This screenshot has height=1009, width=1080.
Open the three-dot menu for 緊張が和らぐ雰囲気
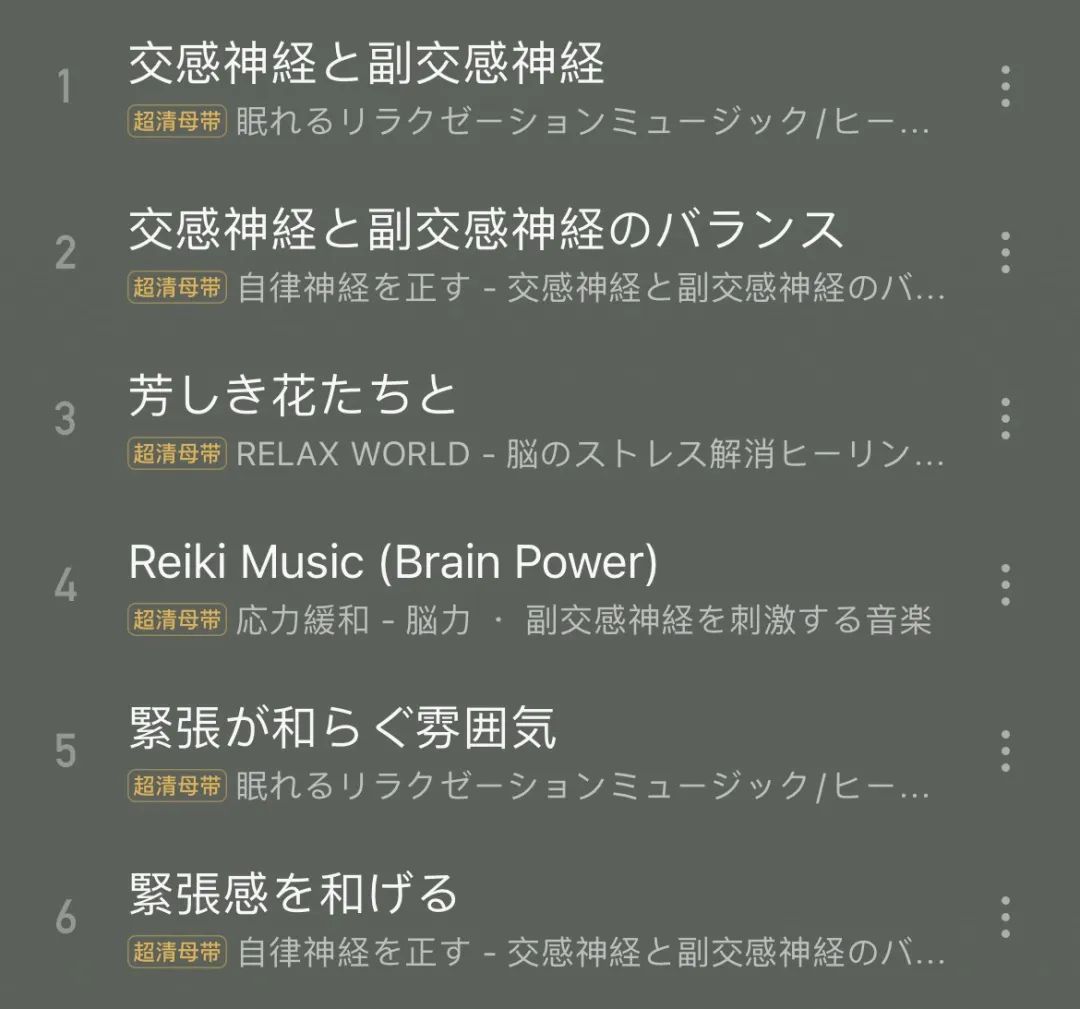coord(1005,751)
